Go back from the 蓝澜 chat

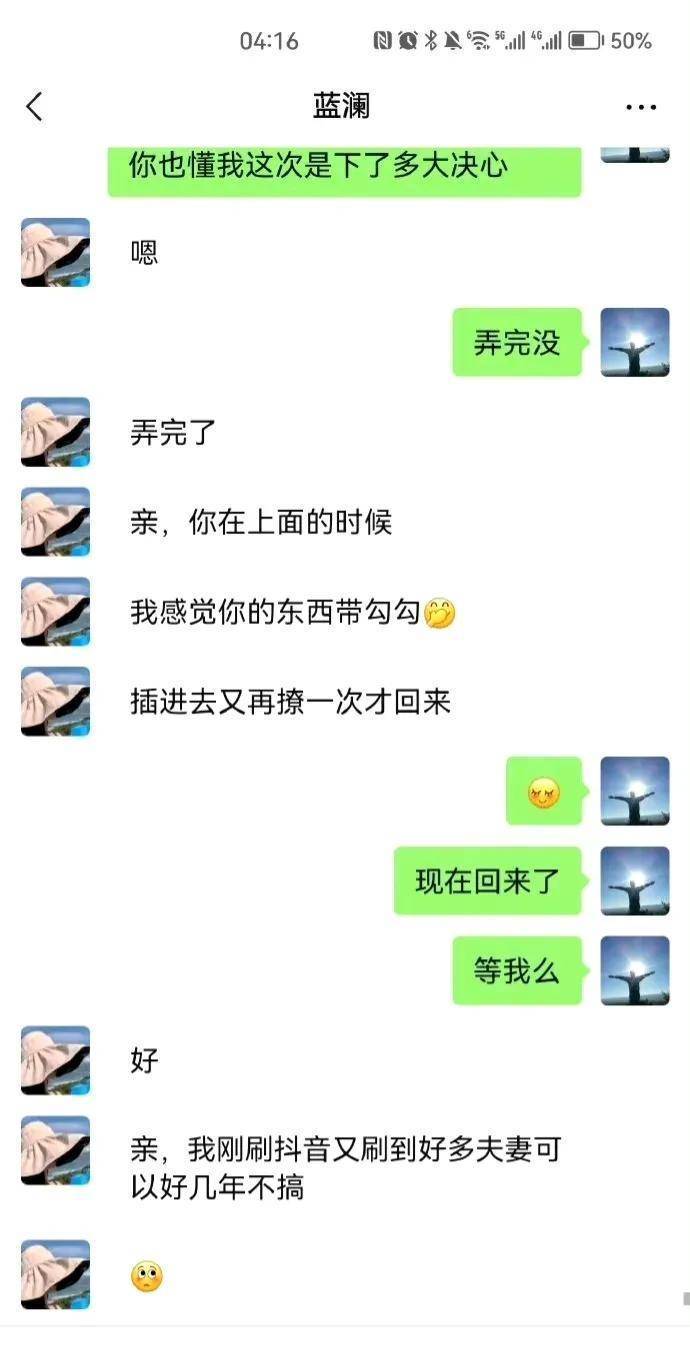point(35,107)
